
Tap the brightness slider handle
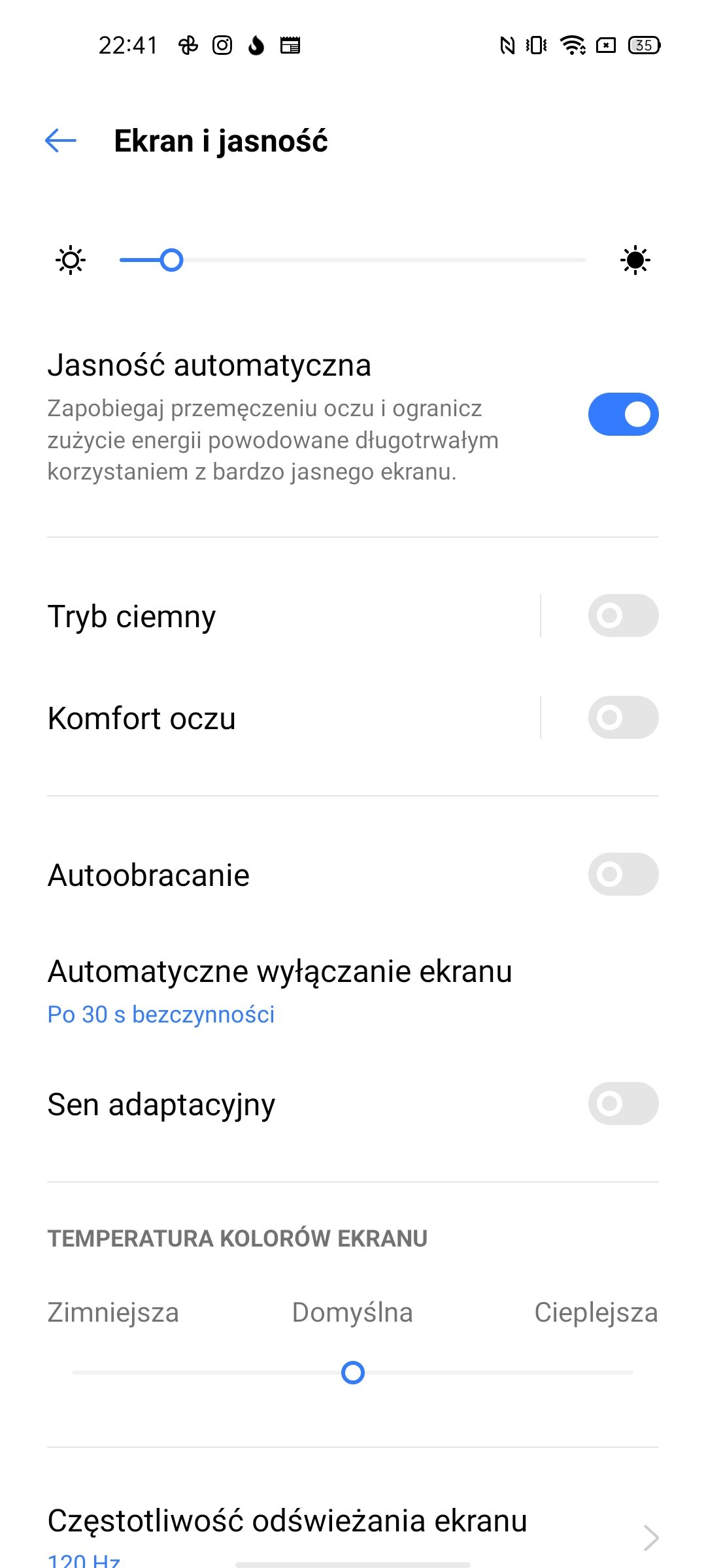click(171, 260)
